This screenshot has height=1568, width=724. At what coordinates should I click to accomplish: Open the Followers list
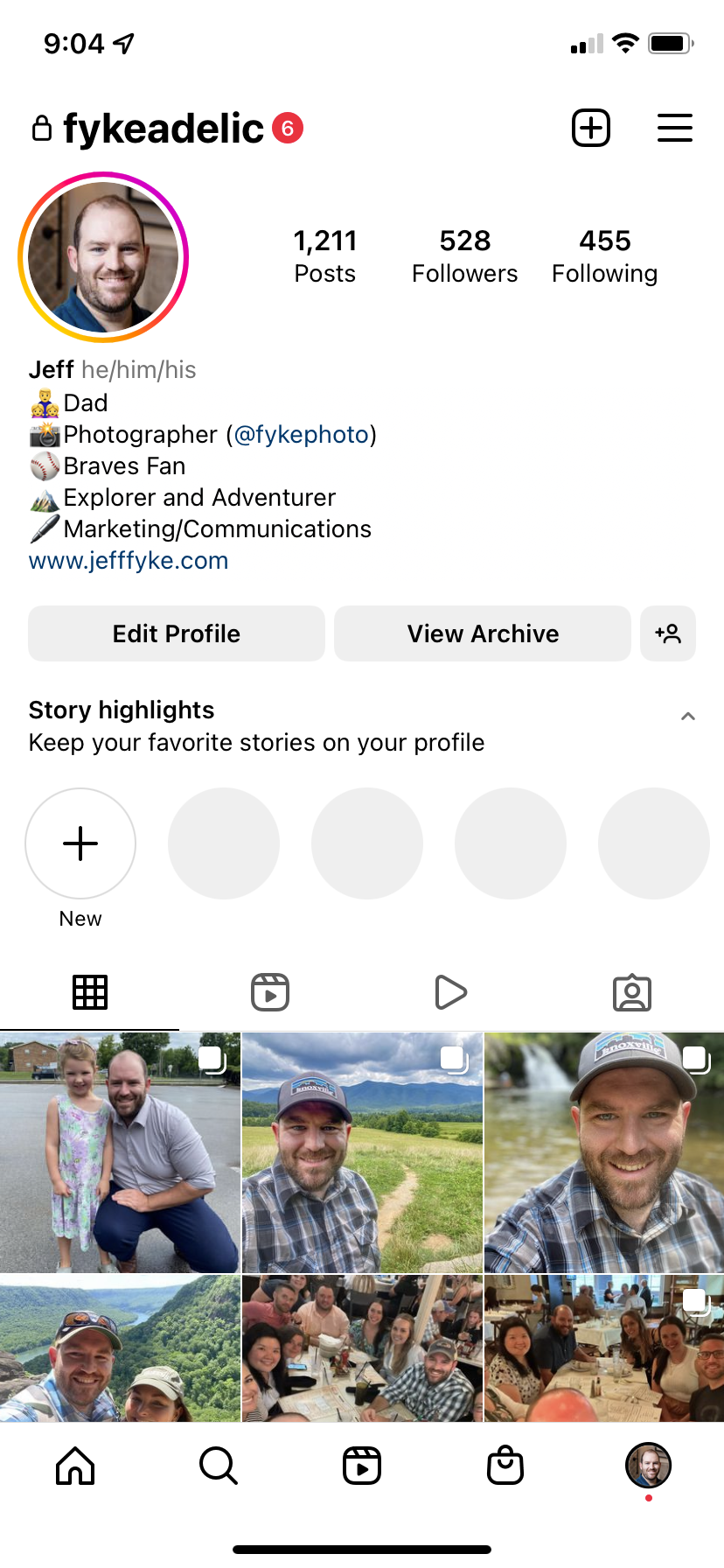464,256
